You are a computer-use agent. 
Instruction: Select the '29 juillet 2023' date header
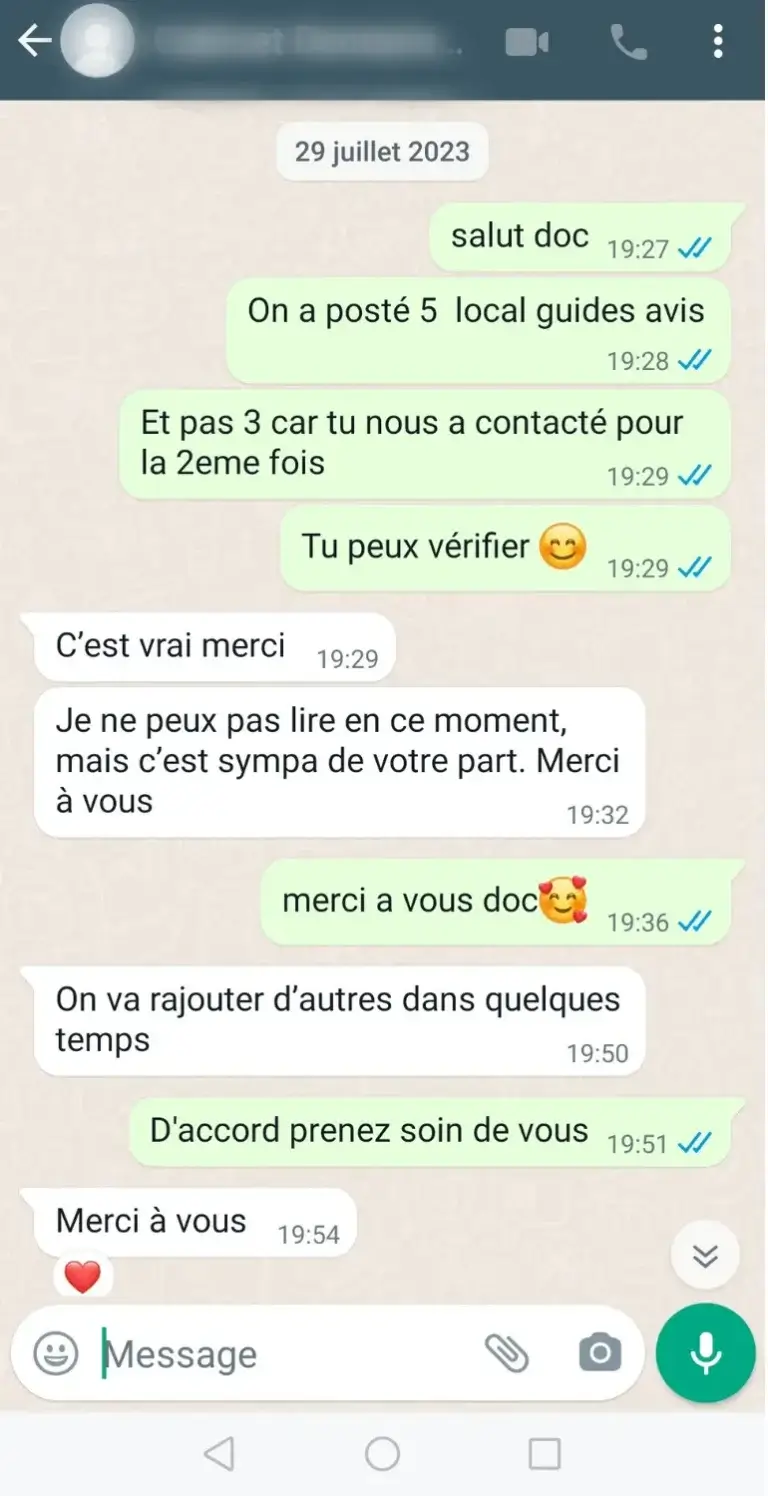point(381,151)
